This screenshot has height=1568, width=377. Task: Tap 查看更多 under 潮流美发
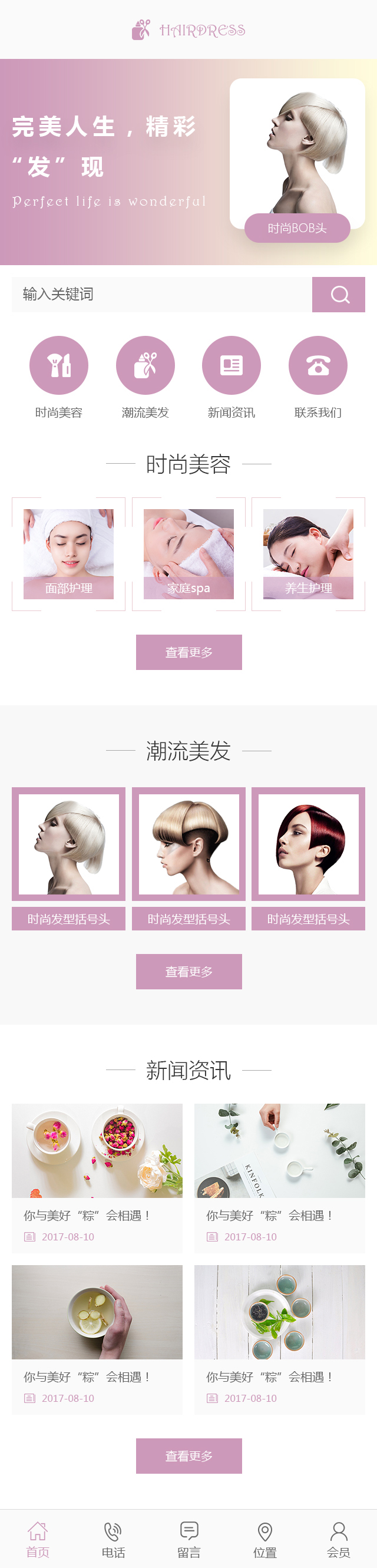188,972
